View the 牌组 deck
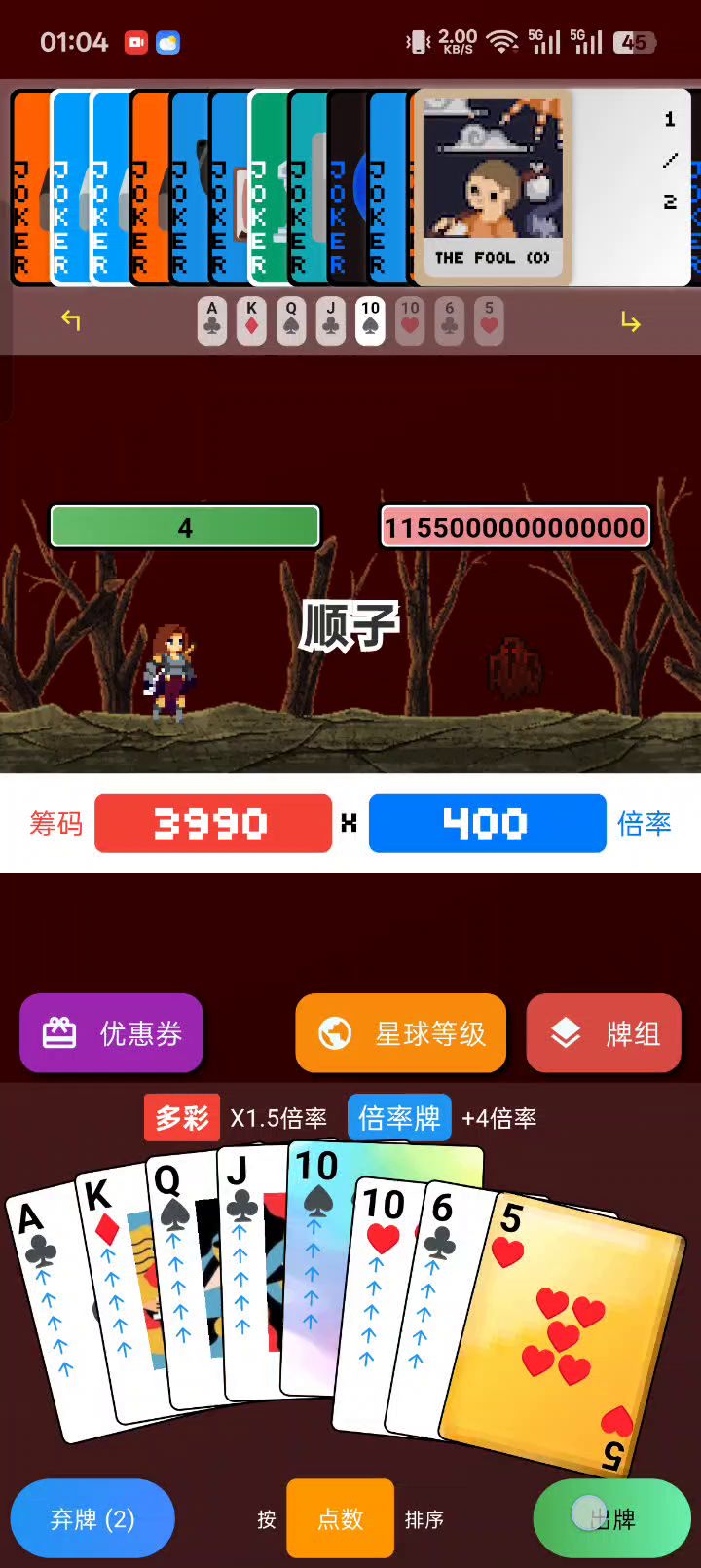Viewport: 701px width, 1568px height. tap(603, 1033)
